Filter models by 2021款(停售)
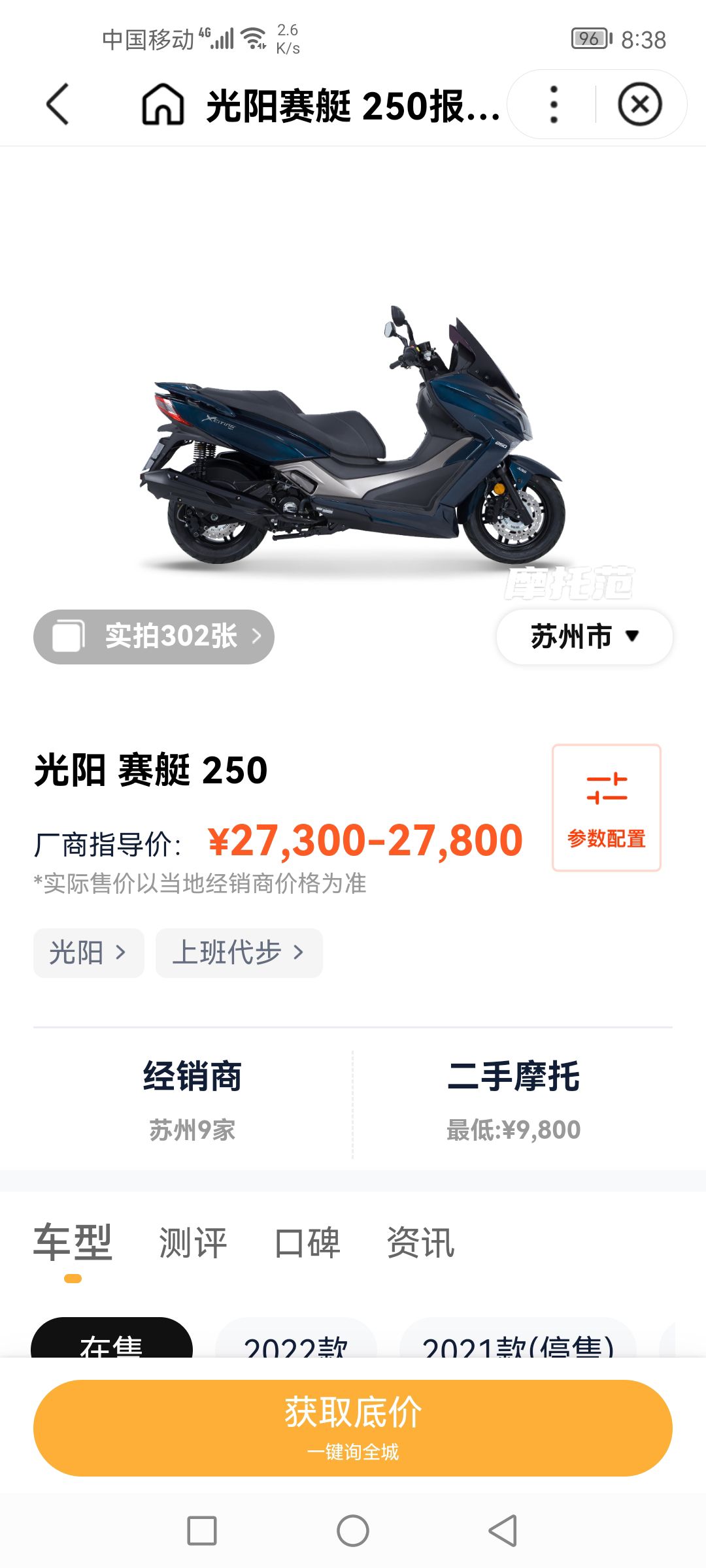Viewport: 706px width, 1568px height. click(518, 1338)
